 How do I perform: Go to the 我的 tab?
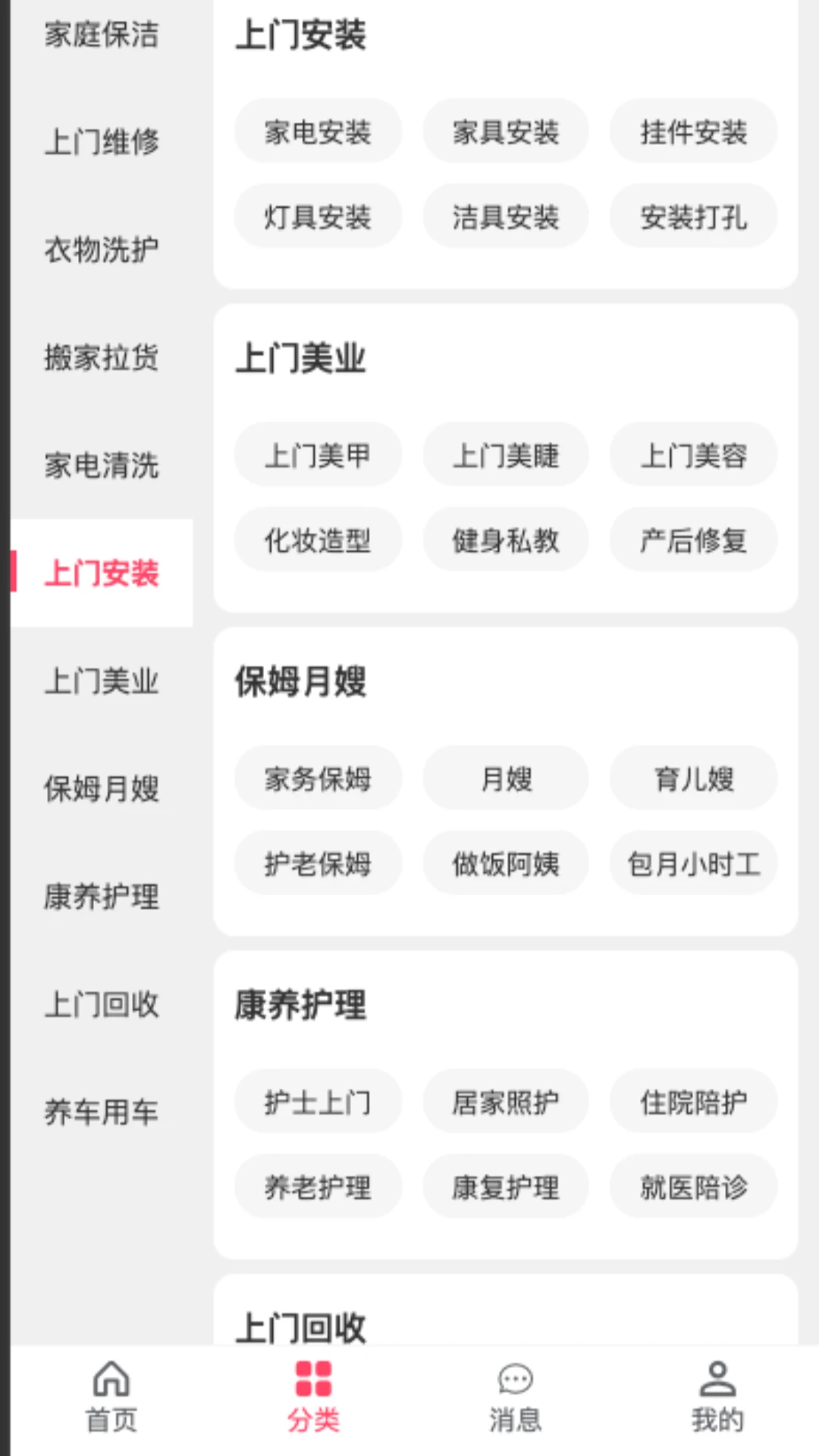pos(717,1397)
